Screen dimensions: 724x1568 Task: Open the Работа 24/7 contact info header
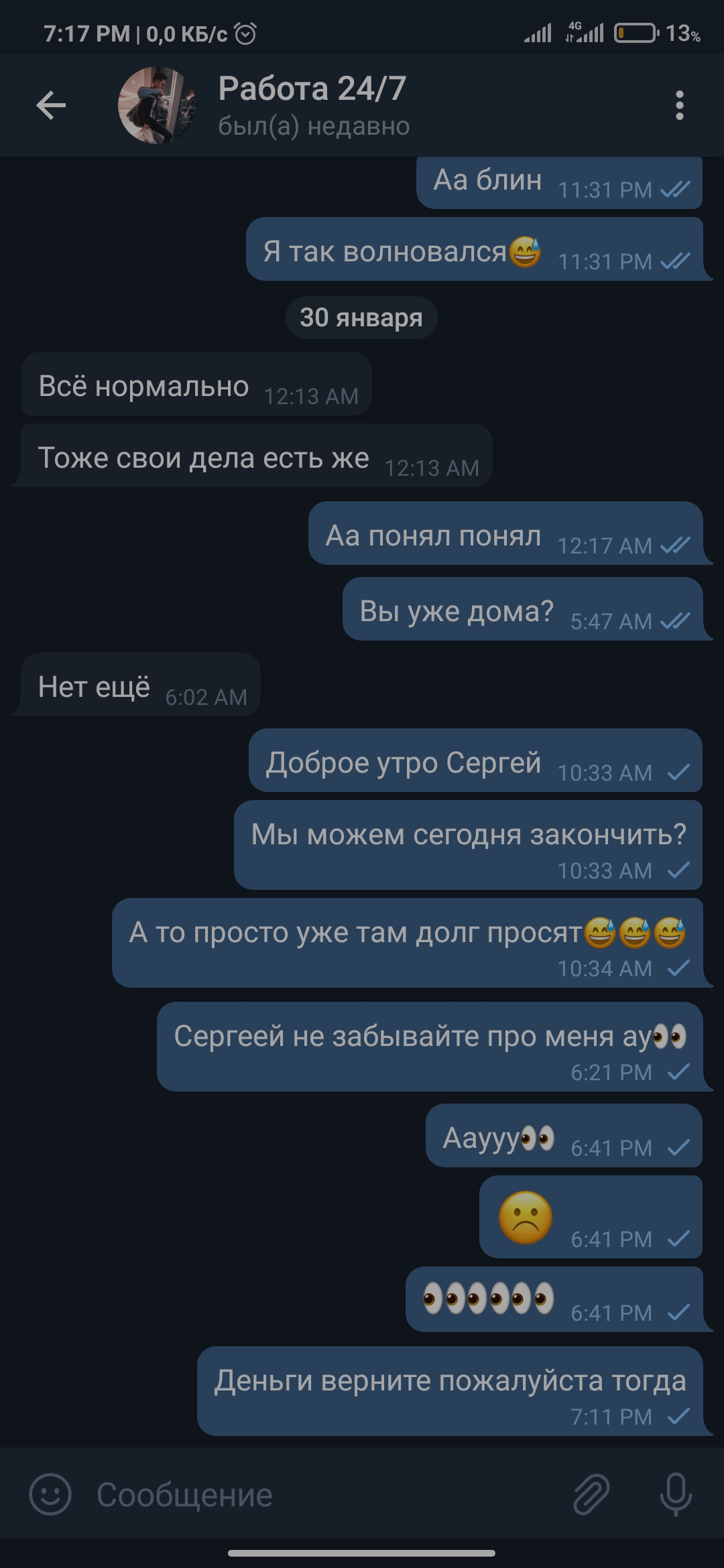pos(314,106)
